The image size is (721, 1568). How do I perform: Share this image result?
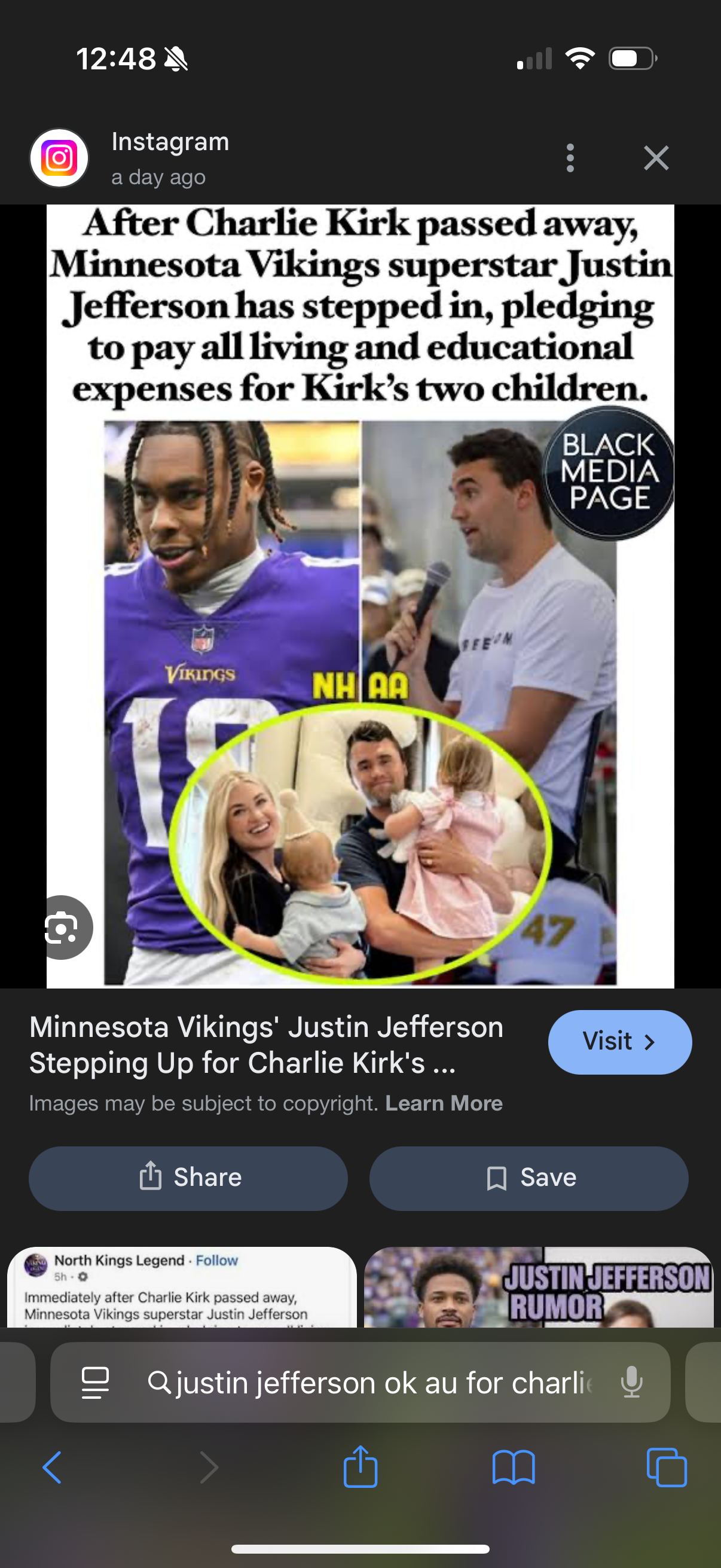pos(188,1178)
